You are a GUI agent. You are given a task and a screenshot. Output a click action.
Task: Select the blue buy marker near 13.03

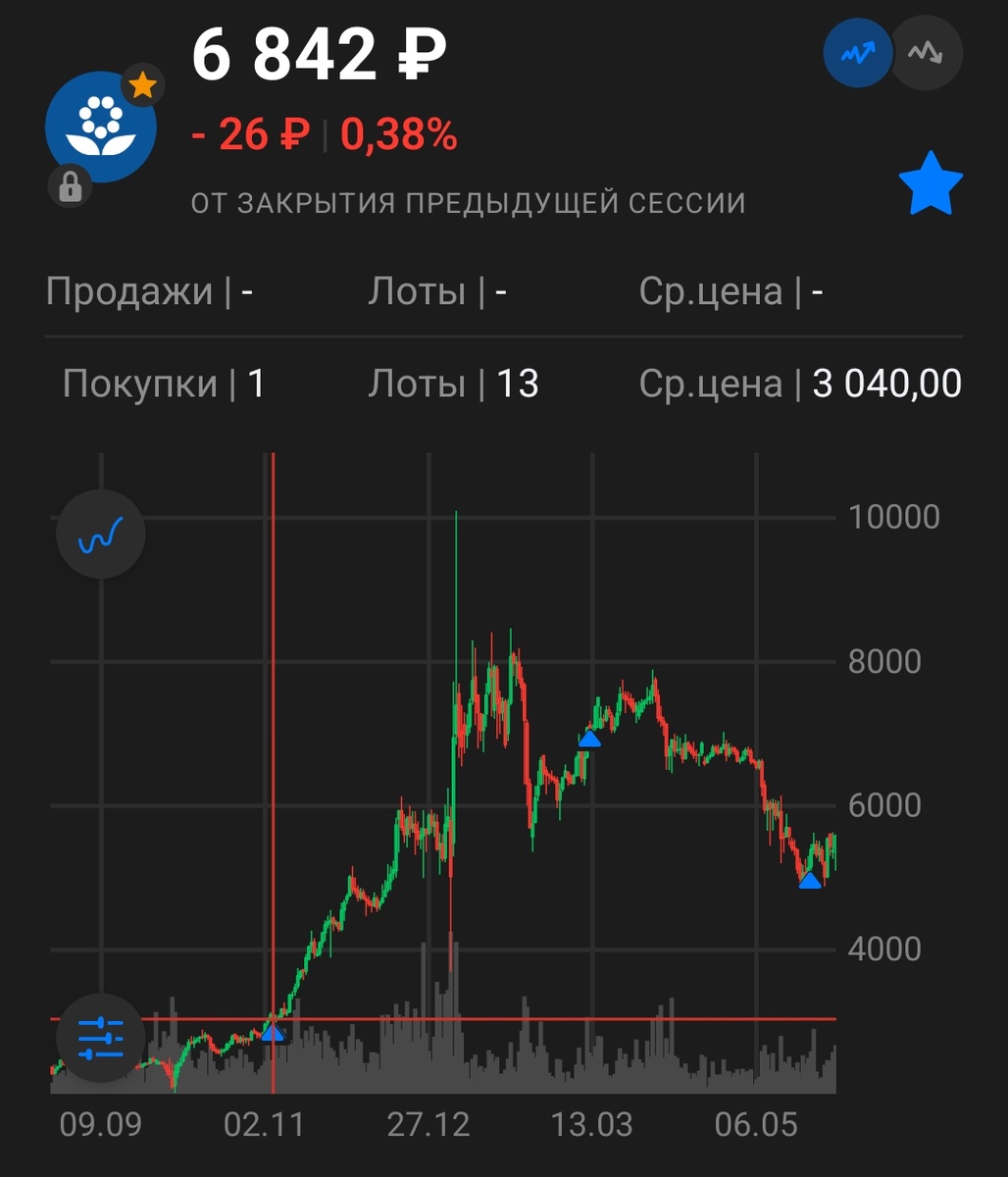pyautogui.click(x=588, y=740)
